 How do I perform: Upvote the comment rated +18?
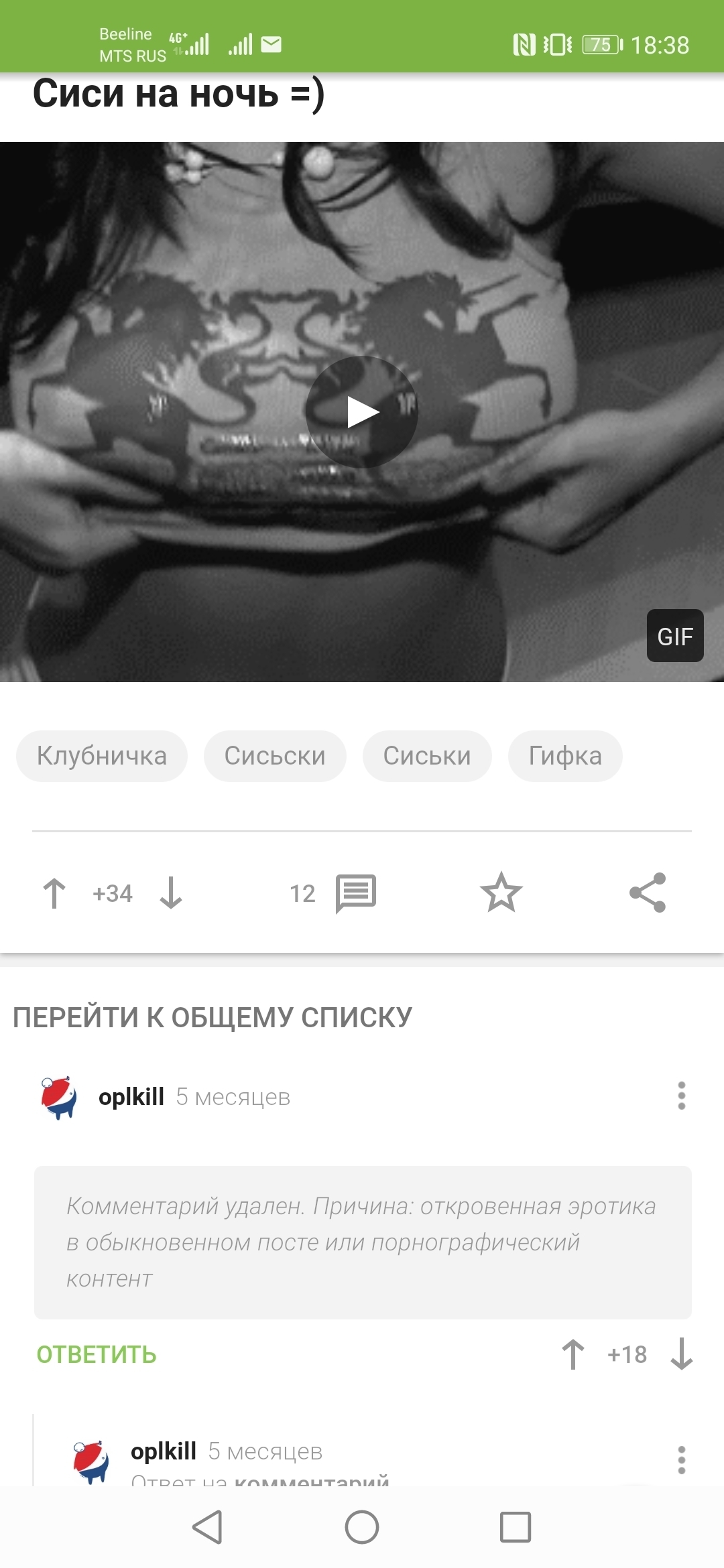pyautogui.click(x=573, y=1354)
